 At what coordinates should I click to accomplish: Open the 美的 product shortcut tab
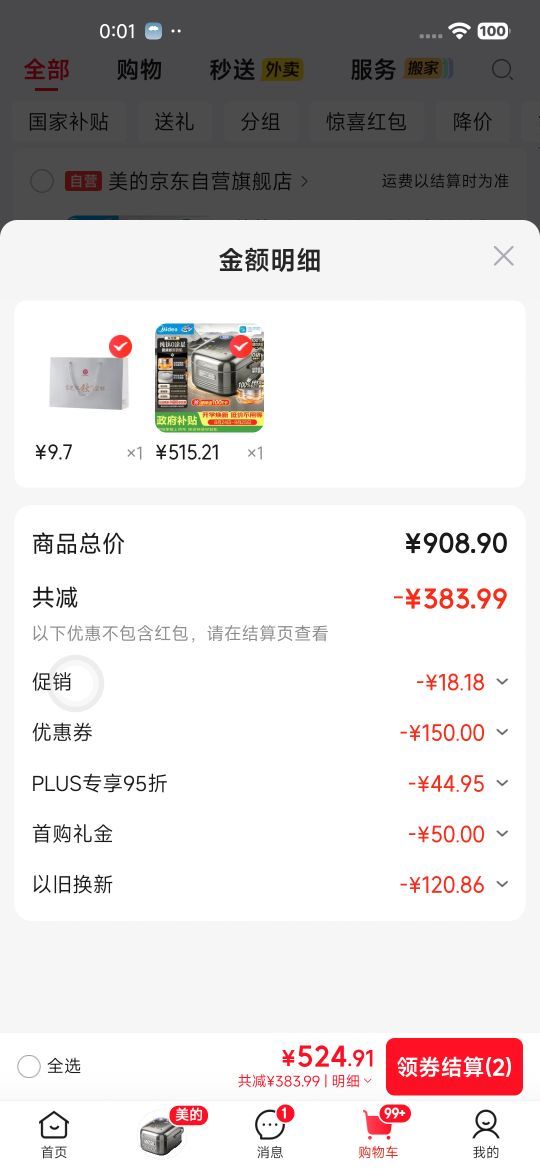point(162,1134)
